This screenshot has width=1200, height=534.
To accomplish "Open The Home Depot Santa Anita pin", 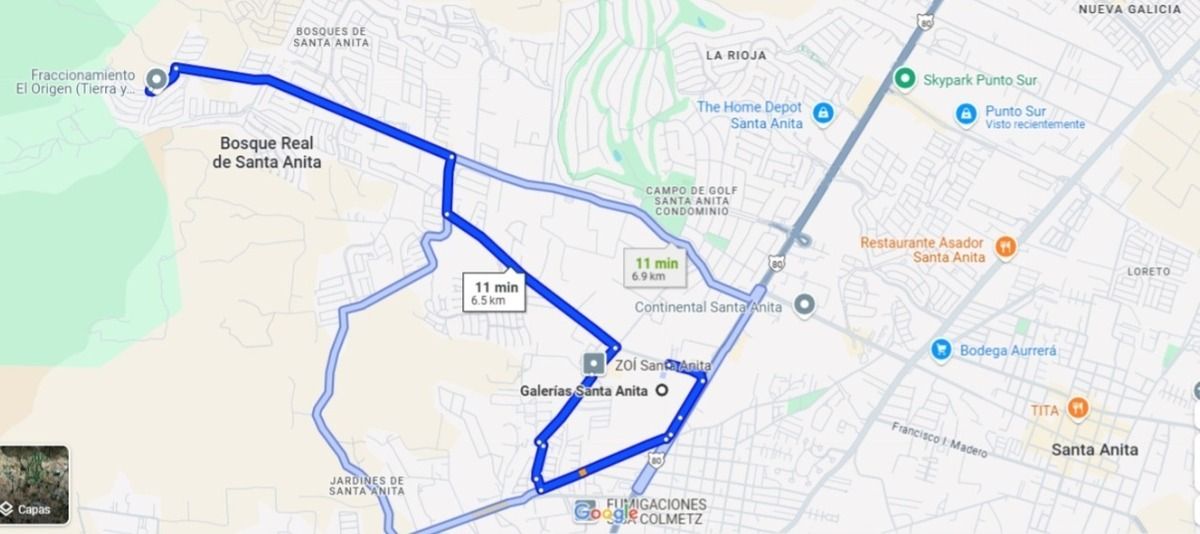I will pos(822,114).
